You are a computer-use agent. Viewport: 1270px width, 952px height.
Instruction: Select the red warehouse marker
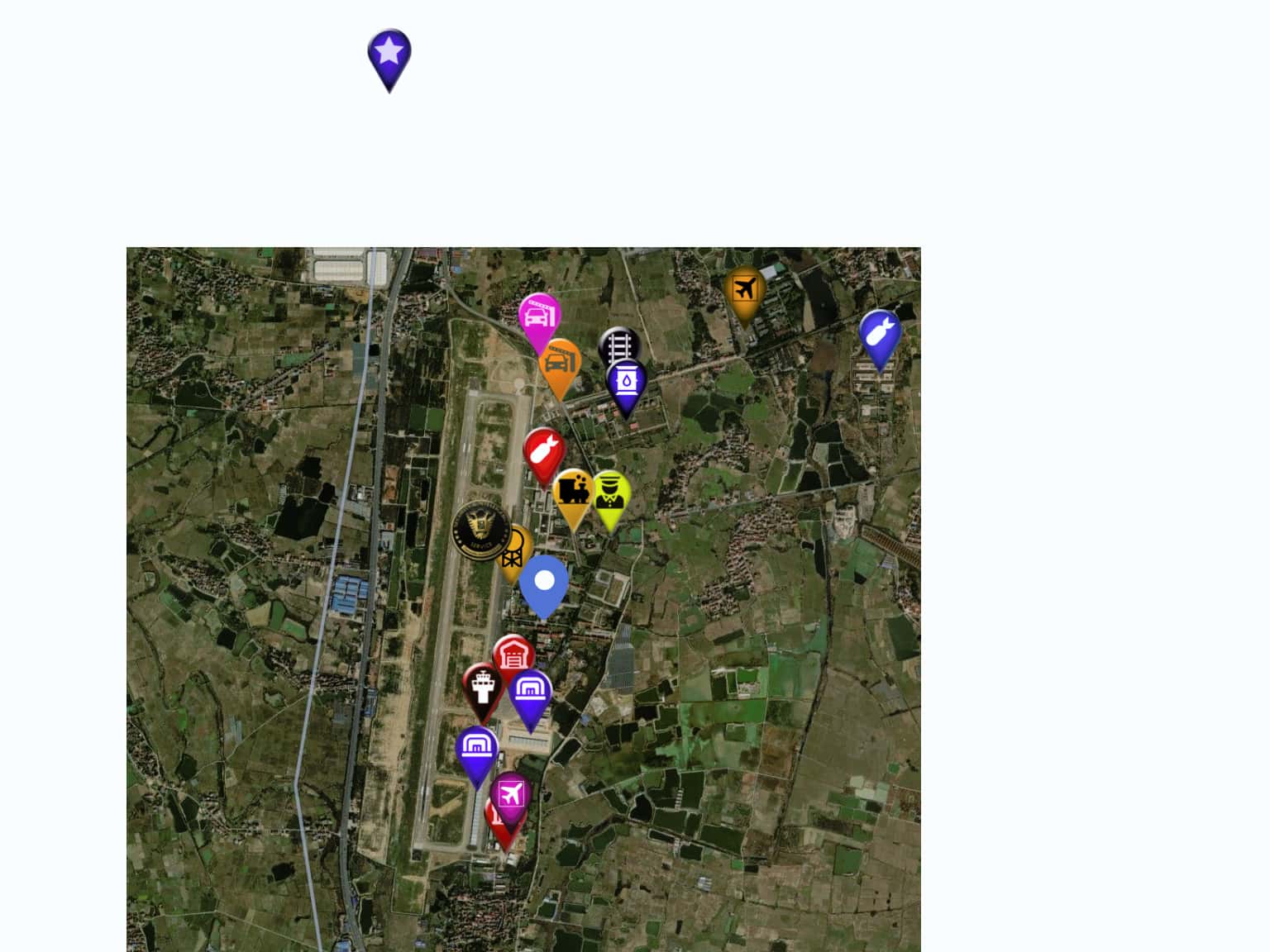pos(513,655)
